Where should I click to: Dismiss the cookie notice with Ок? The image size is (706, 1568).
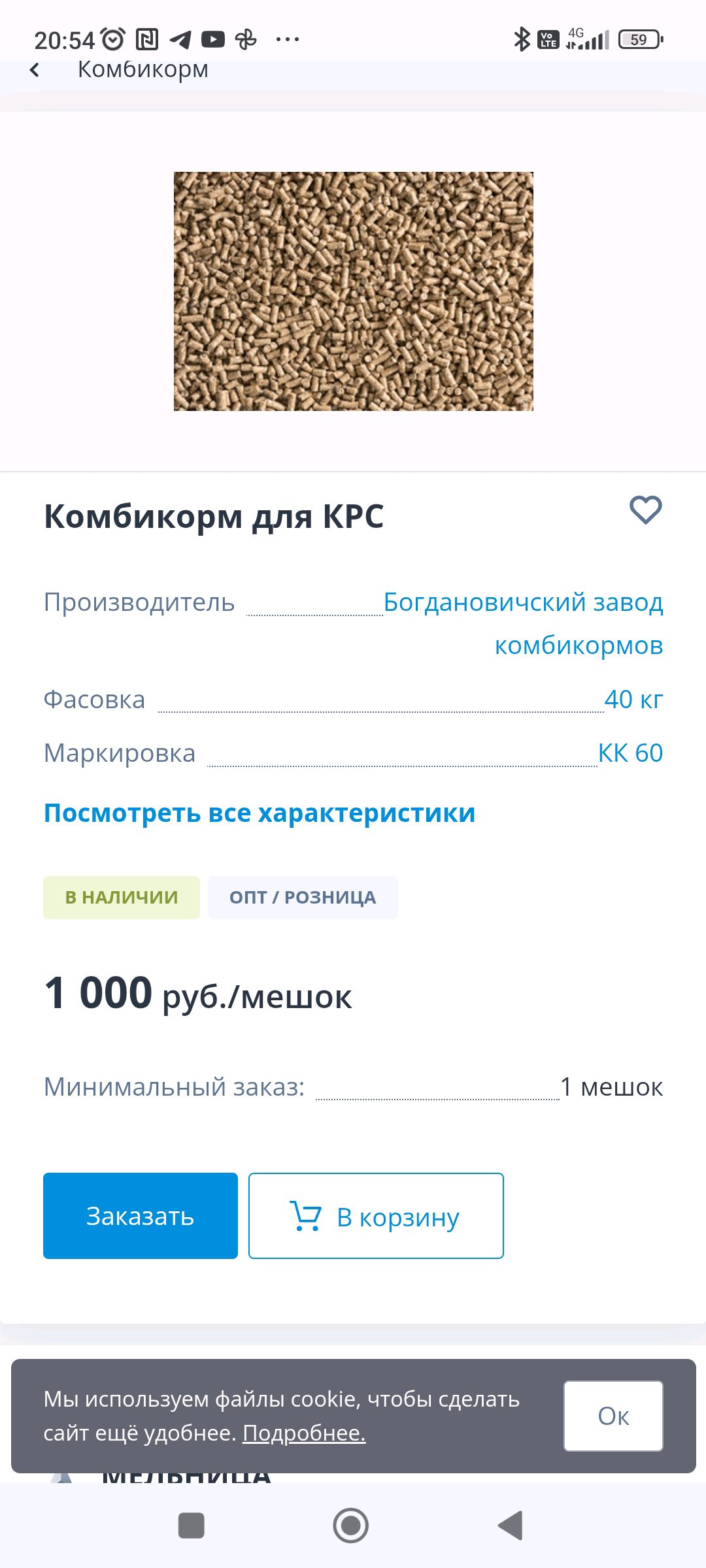[613, 1416]
